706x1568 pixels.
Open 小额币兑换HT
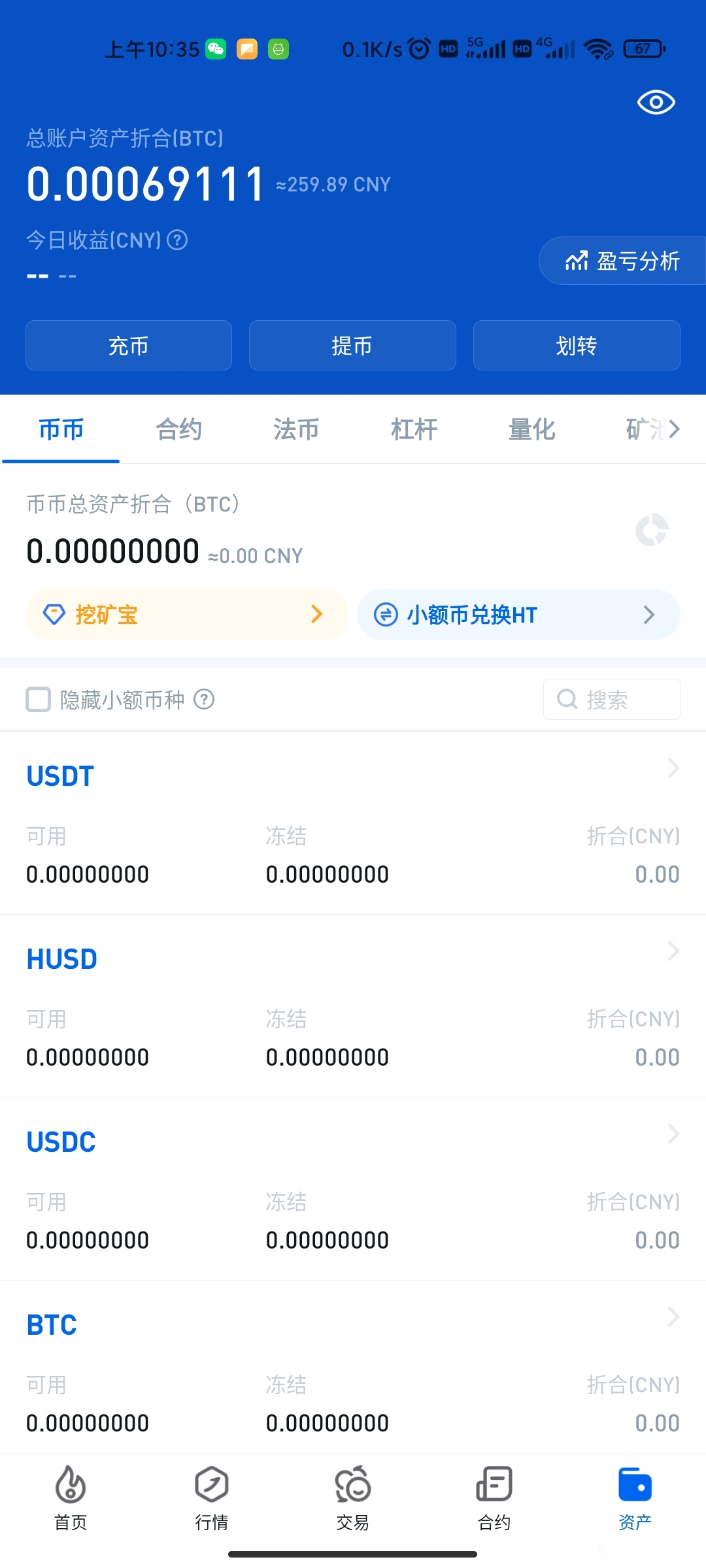[518, 614]
